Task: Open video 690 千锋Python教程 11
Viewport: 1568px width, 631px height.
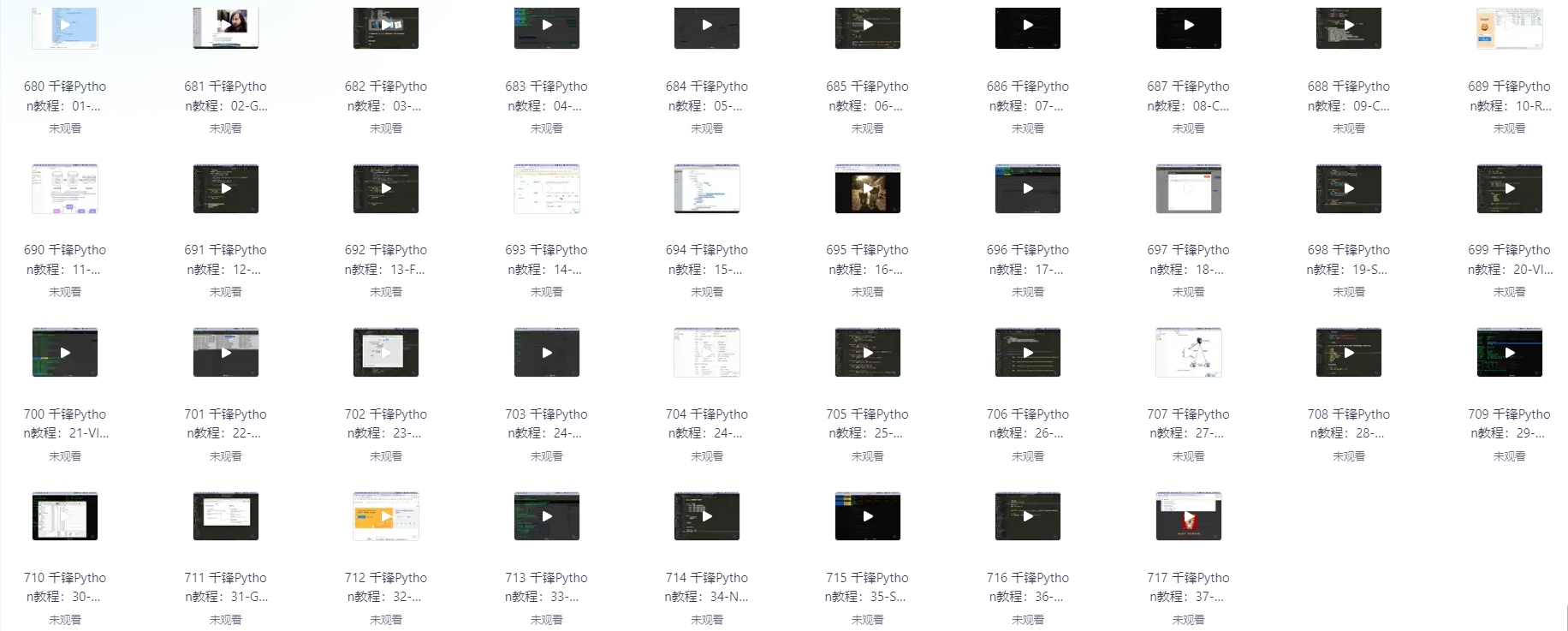Action: [x=65, y=188]
